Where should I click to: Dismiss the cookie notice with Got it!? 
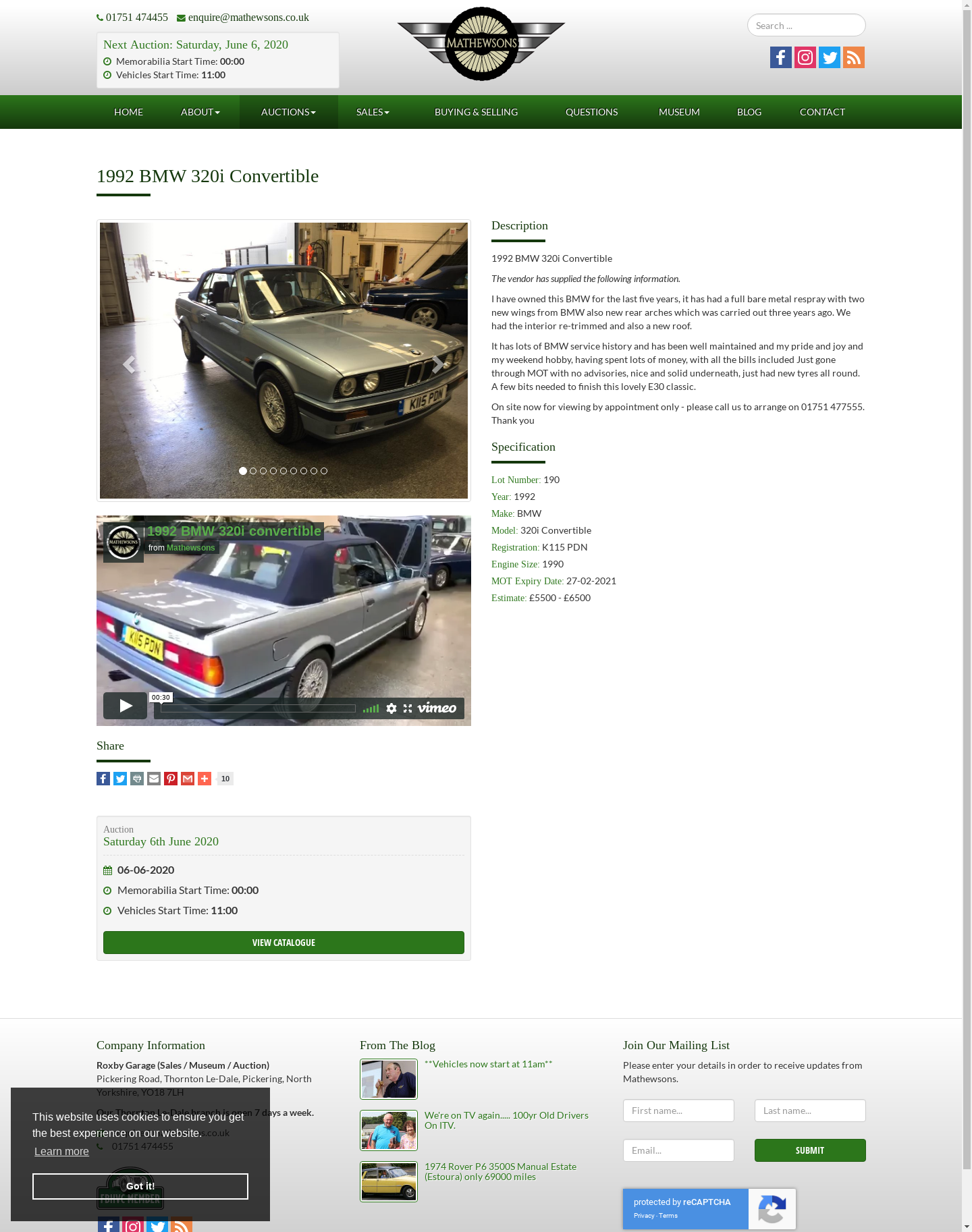tap(140, 1186)
